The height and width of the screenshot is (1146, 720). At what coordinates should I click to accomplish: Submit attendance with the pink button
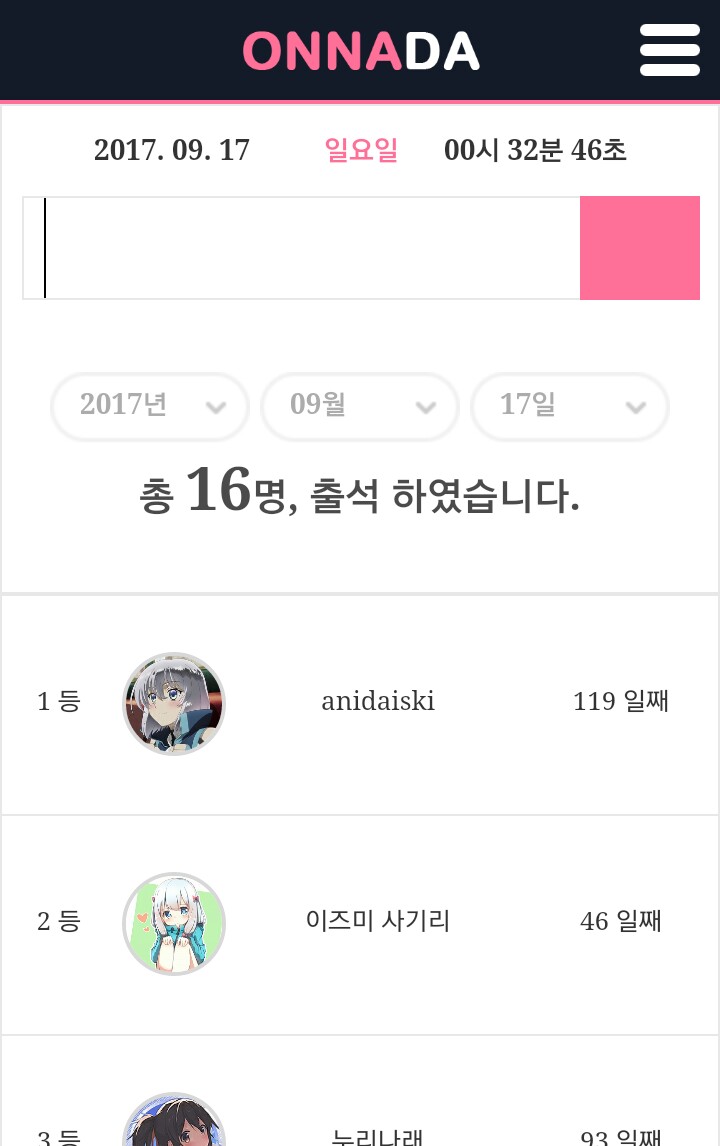pos(639,248)
